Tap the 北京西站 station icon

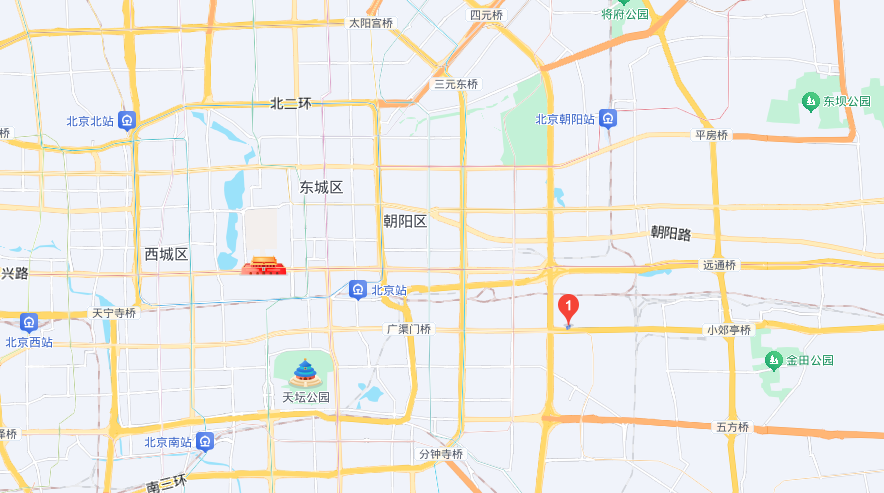[29, 323]
